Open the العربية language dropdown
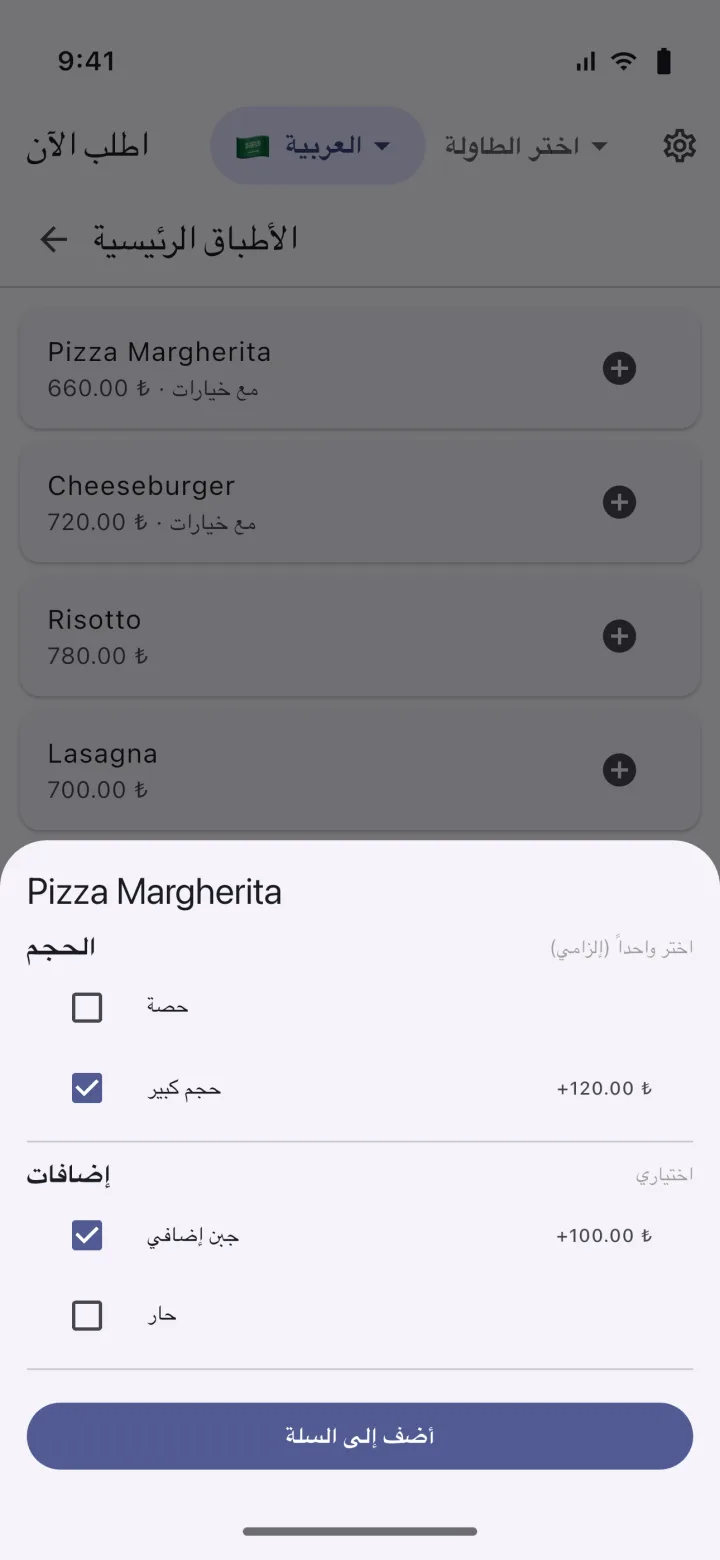 point(318,146)
